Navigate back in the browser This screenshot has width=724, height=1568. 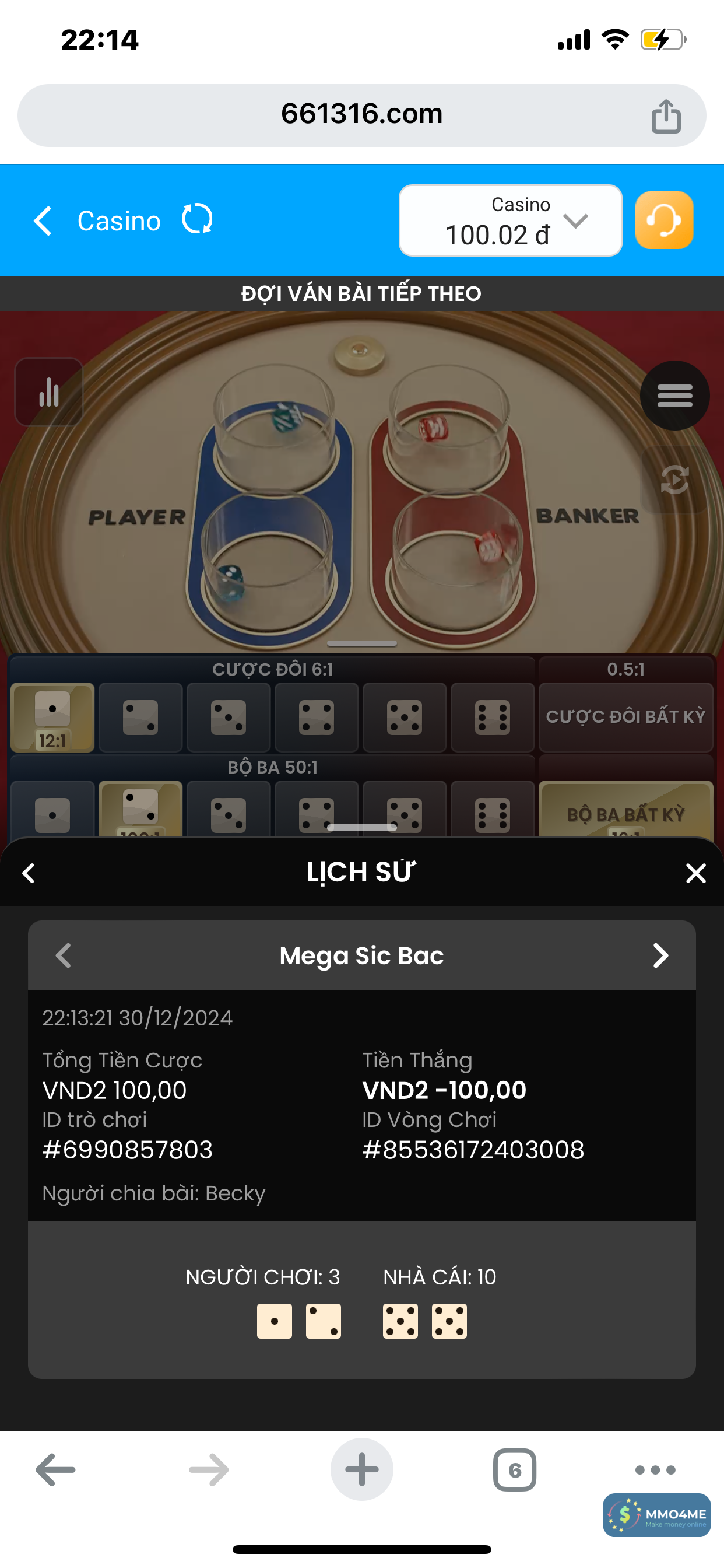point(55,1469)
